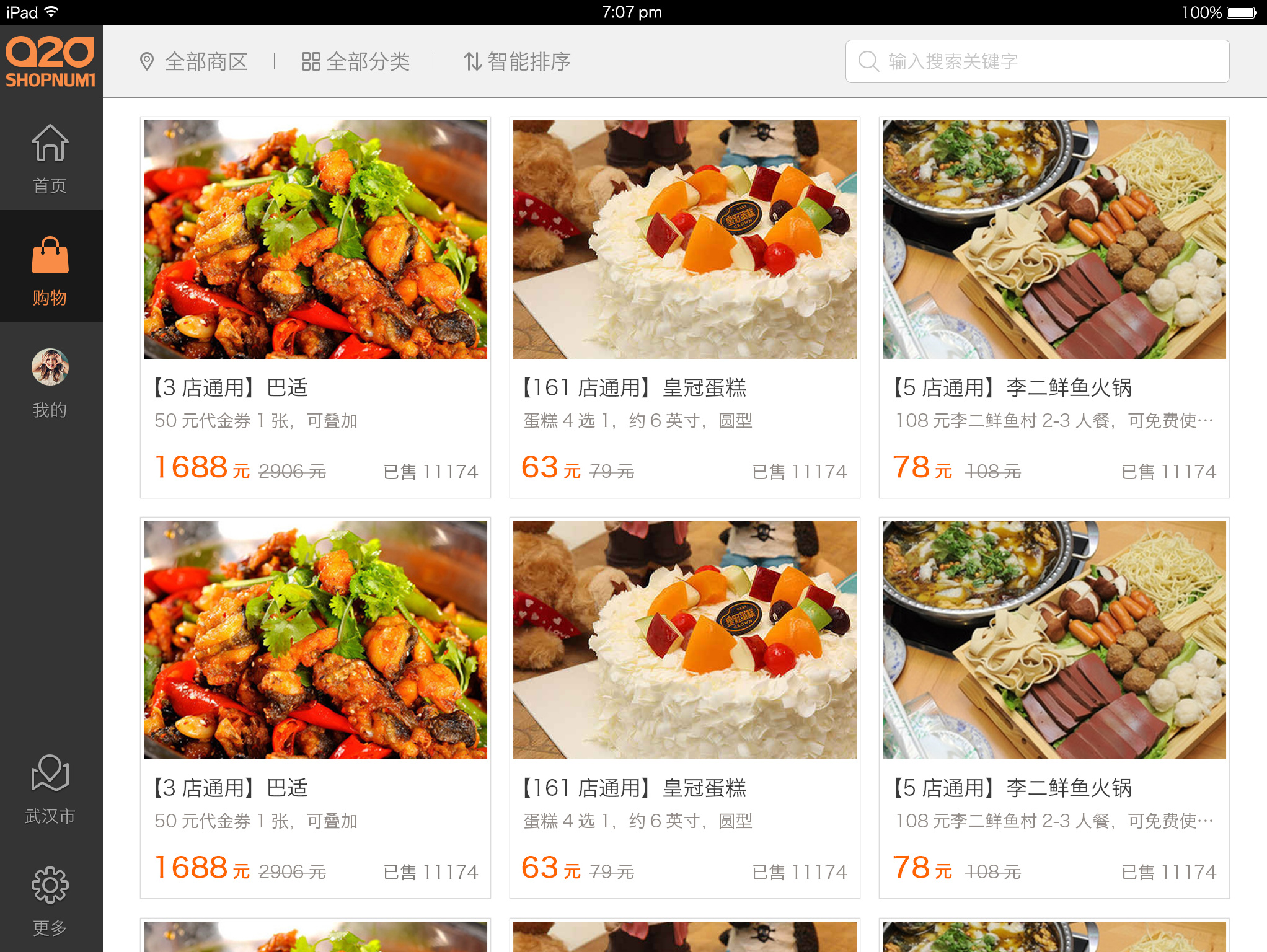Expand the 全部商区 district filter
The image size is (1267, 952).
click(x=194, y=61)
